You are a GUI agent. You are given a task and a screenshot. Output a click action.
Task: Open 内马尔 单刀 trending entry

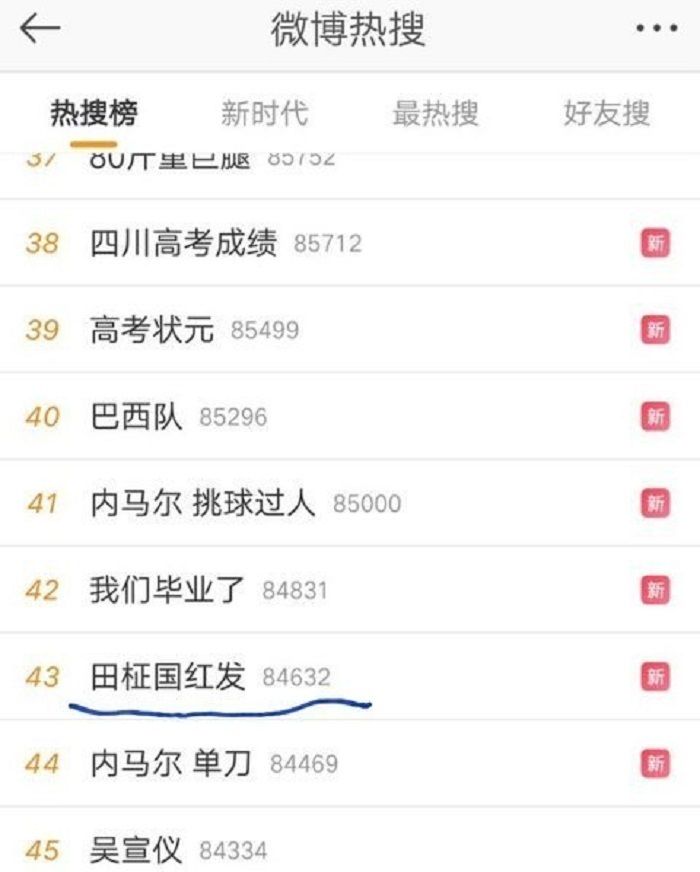[x=170, y=764]
